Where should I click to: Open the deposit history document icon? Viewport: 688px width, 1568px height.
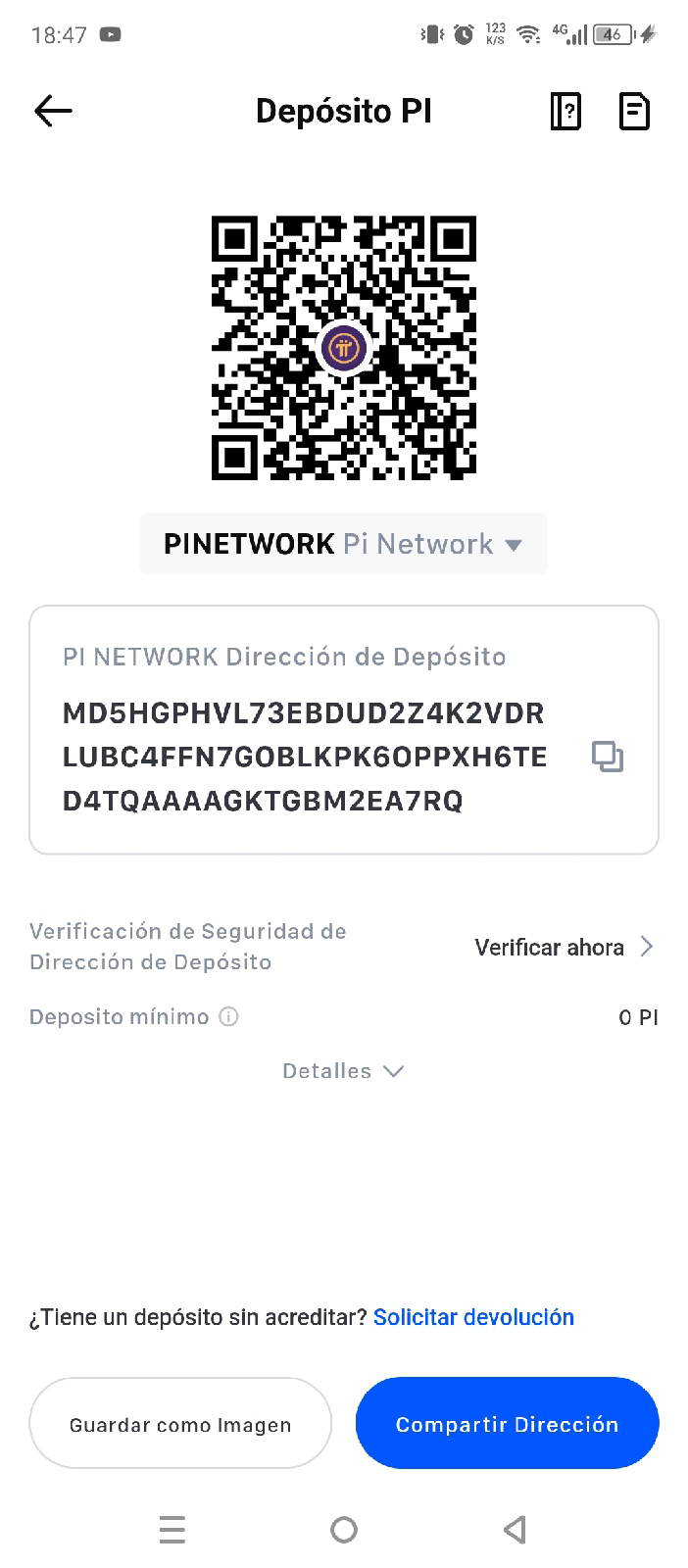634,111
